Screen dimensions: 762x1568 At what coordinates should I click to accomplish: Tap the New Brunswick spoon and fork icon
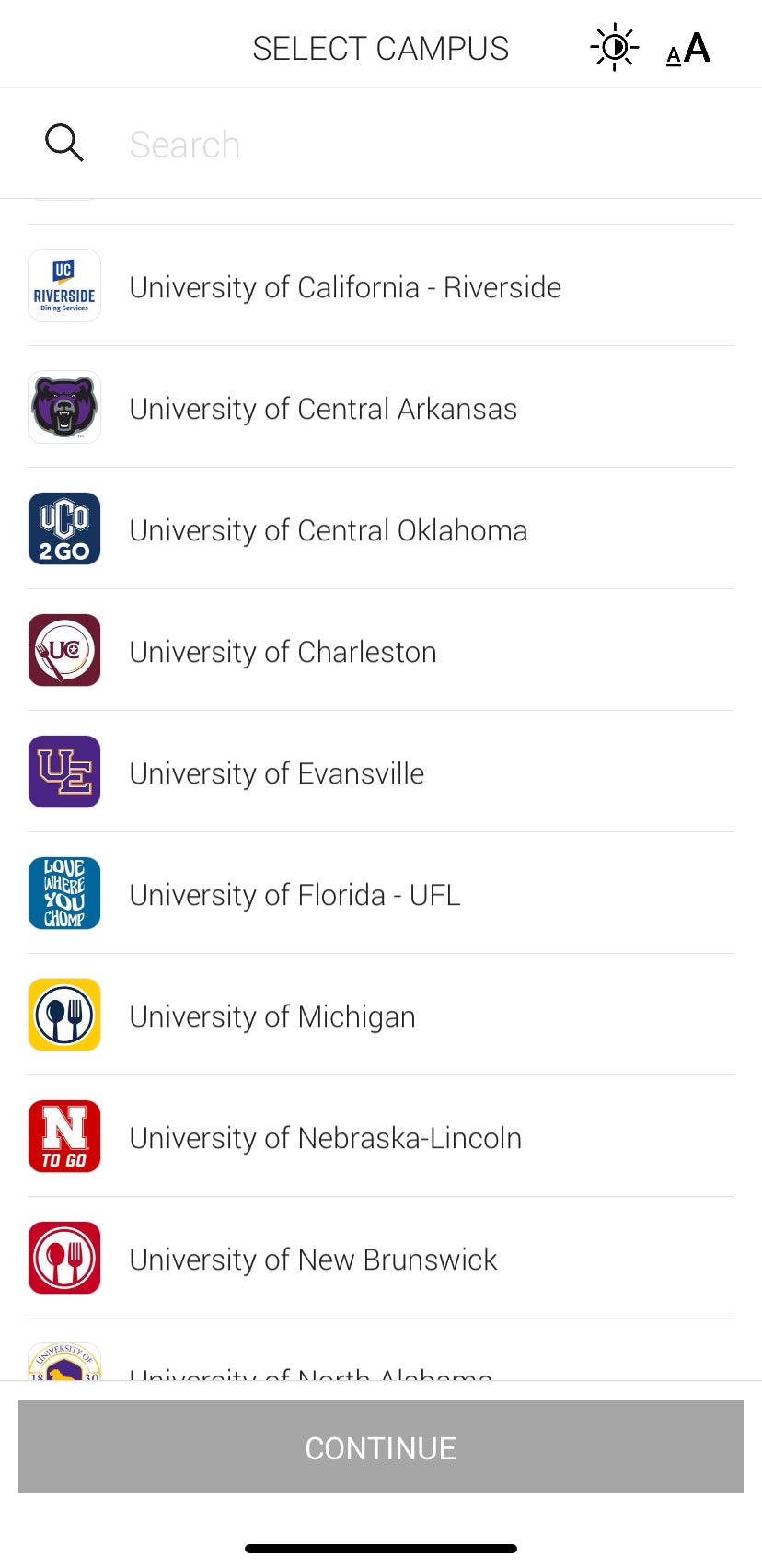pyautogui.click(x=63, y=1258)
